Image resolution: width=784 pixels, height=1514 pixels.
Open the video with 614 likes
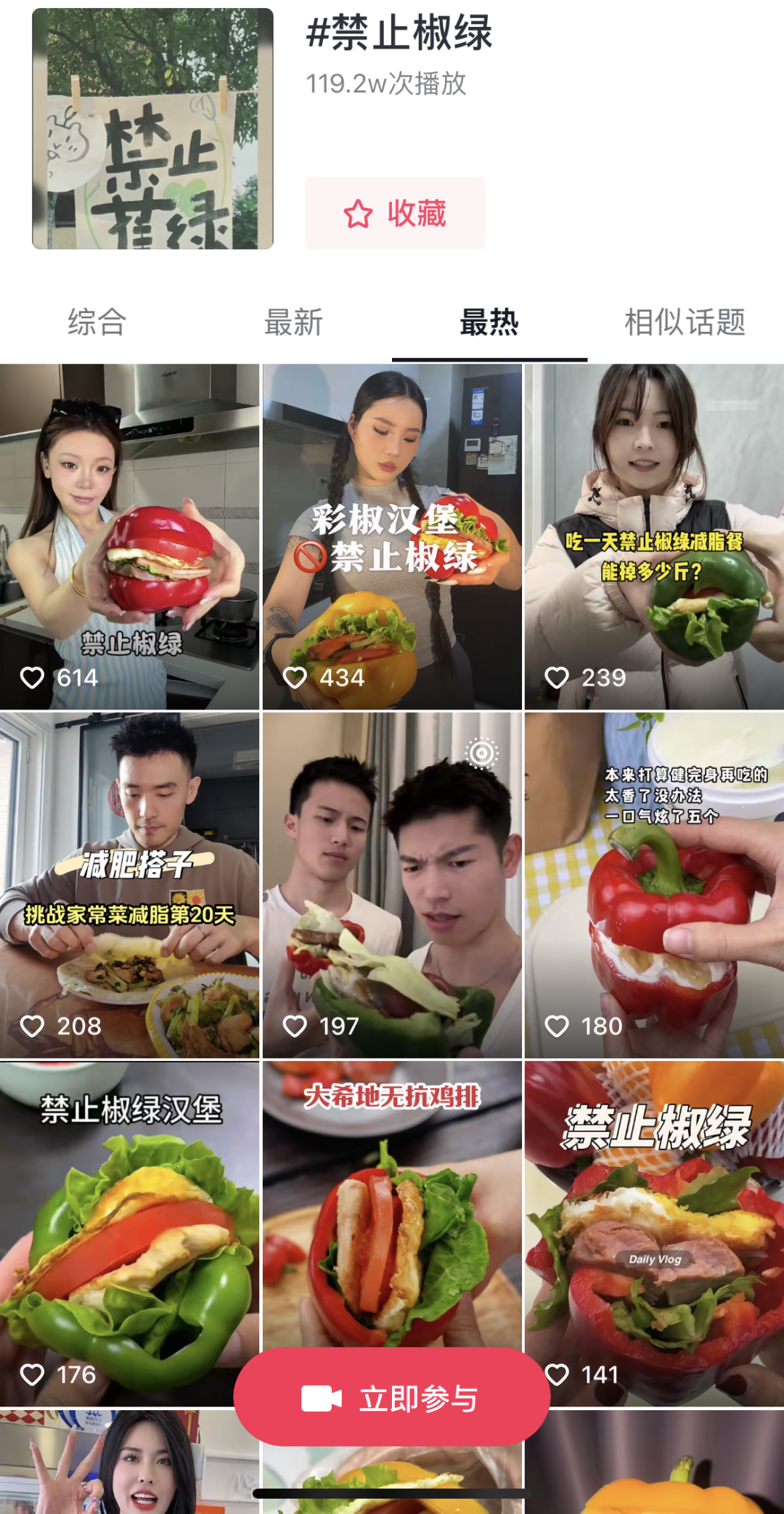coord(129,537)
